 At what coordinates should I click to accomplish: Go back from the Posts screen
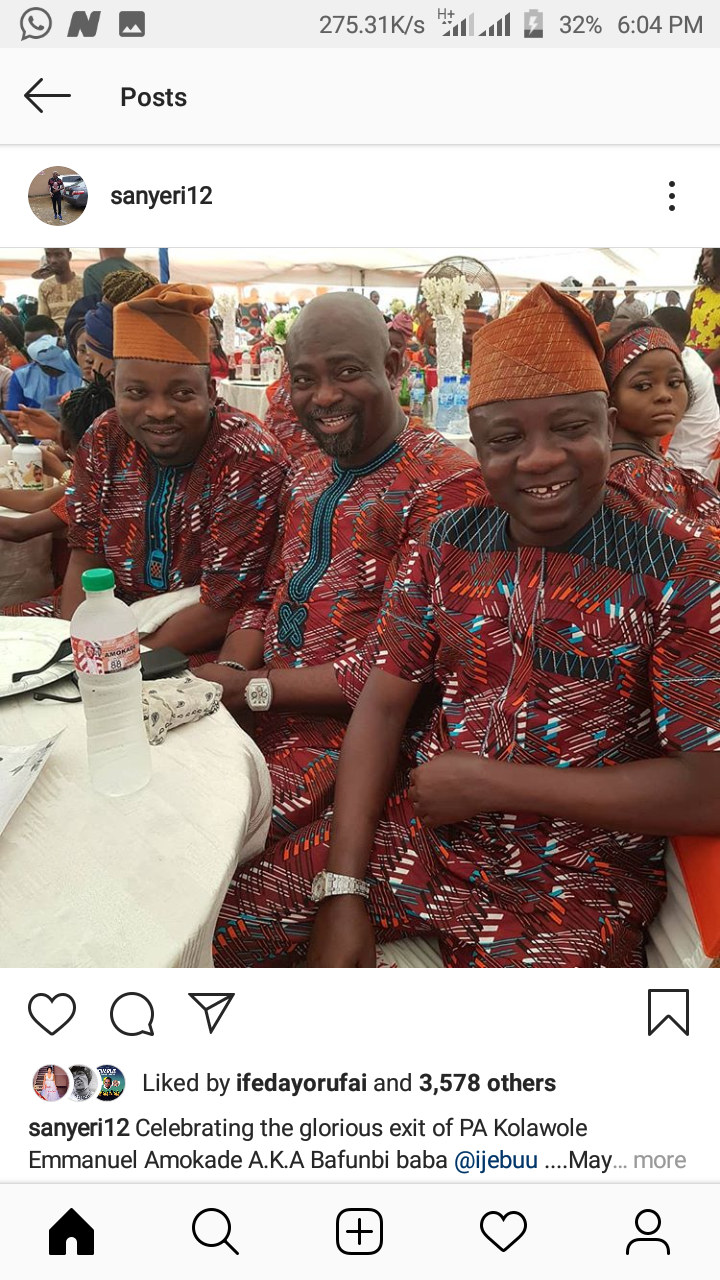(47, 97)
